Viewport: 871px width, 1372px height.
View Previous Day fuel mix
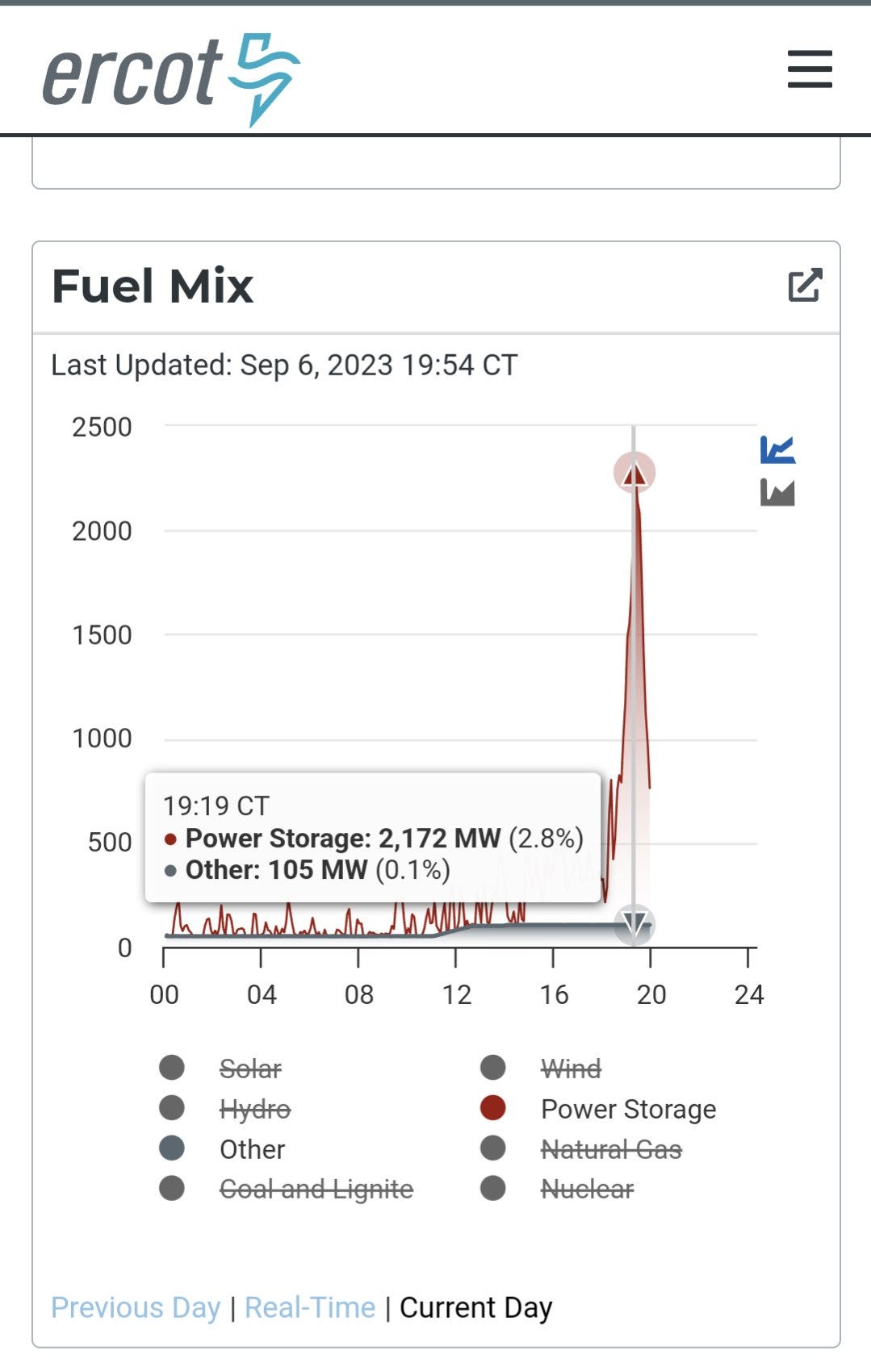click(136, 1307)
